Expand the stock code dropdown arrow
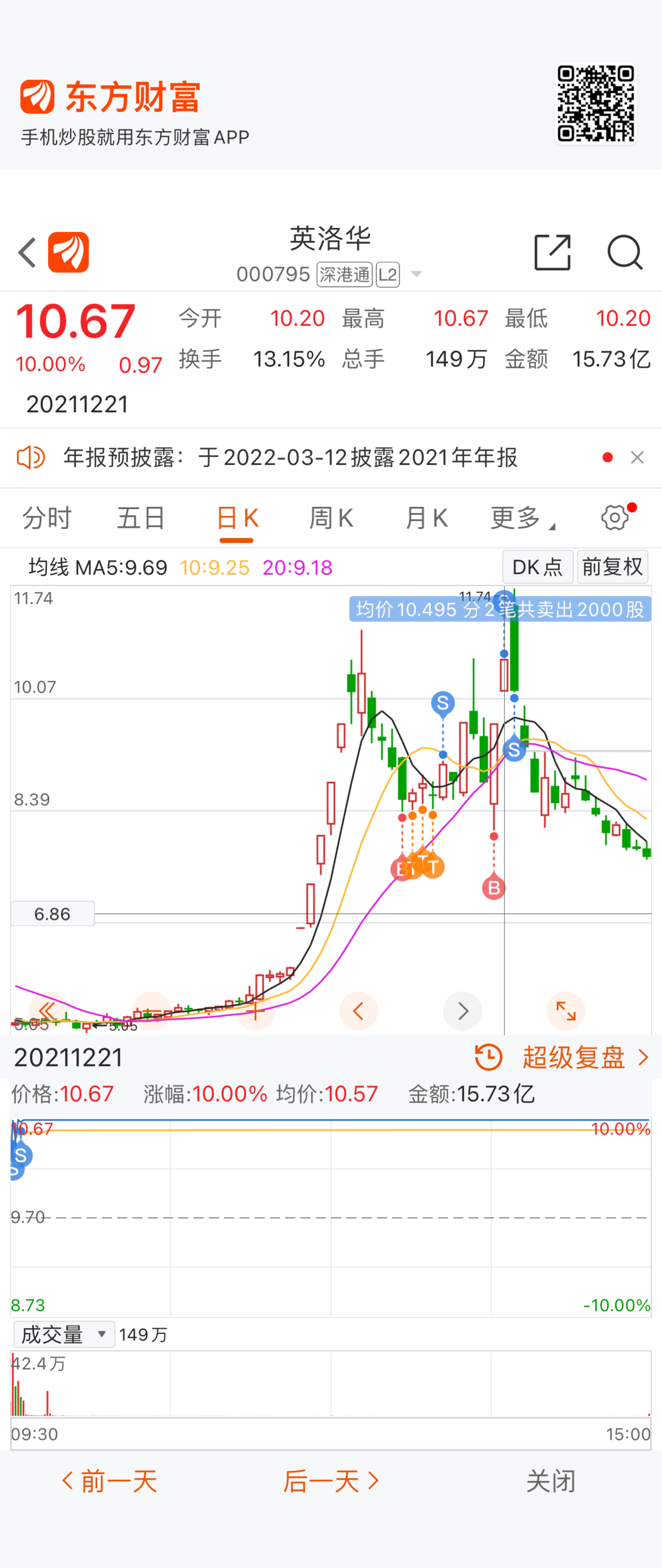Image resolution: width=662 pixels, height=1568 pixels. tap(416, 275)
